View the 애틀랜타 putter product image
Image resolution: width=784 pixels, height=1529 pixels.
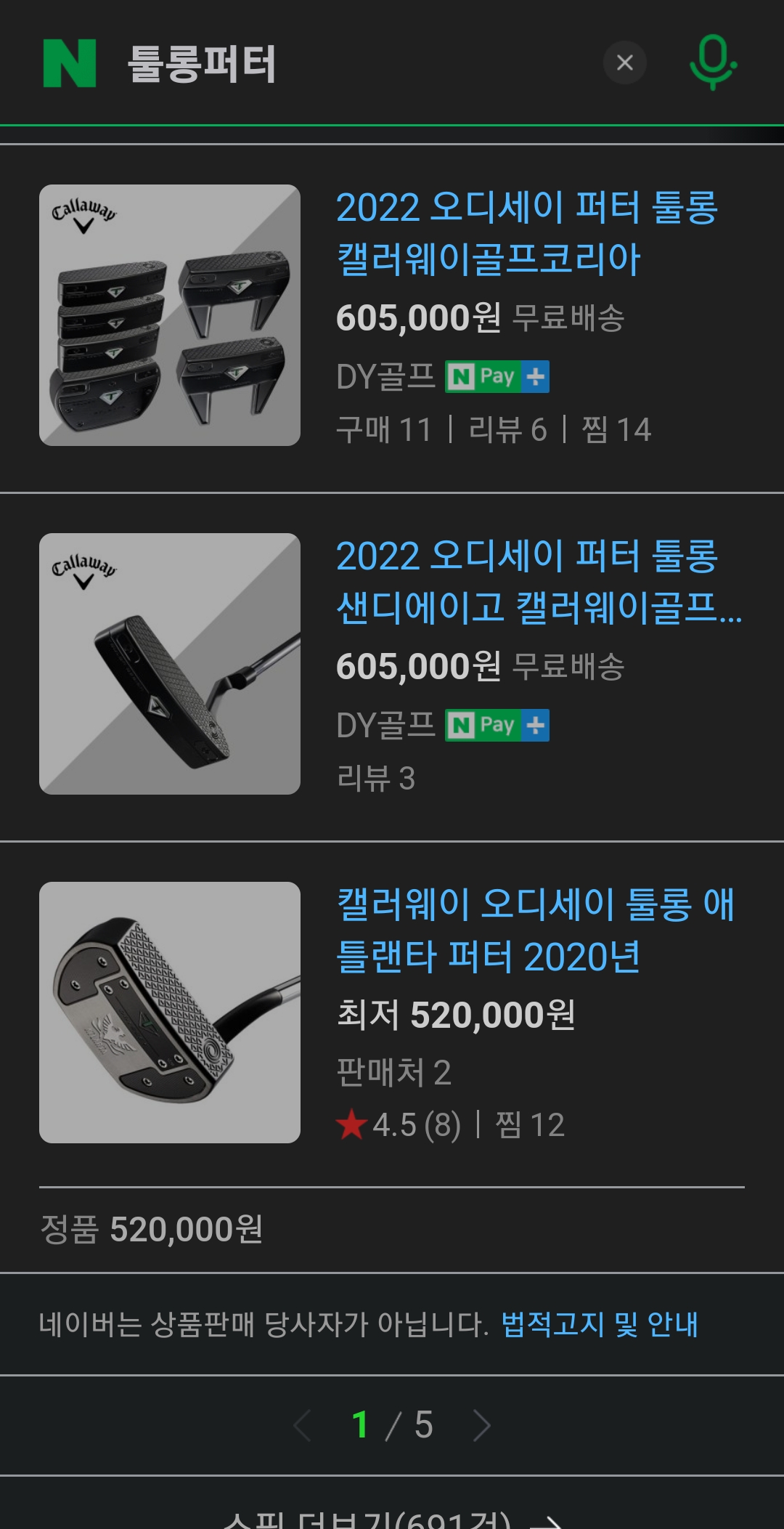click(170, 1013)
